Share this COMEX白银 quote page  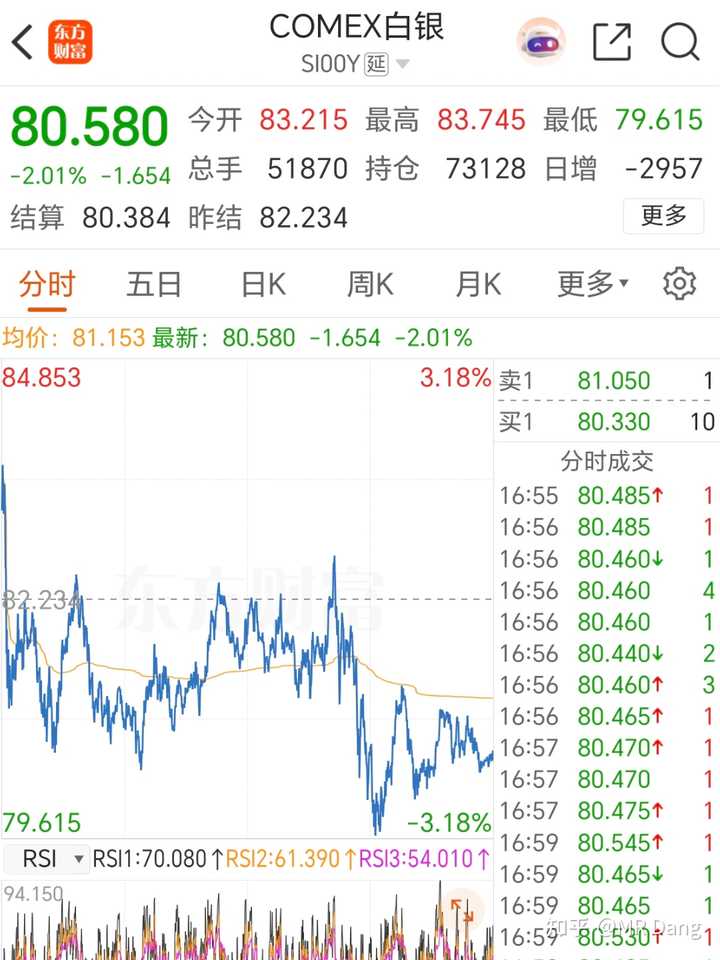click(612, 43)
